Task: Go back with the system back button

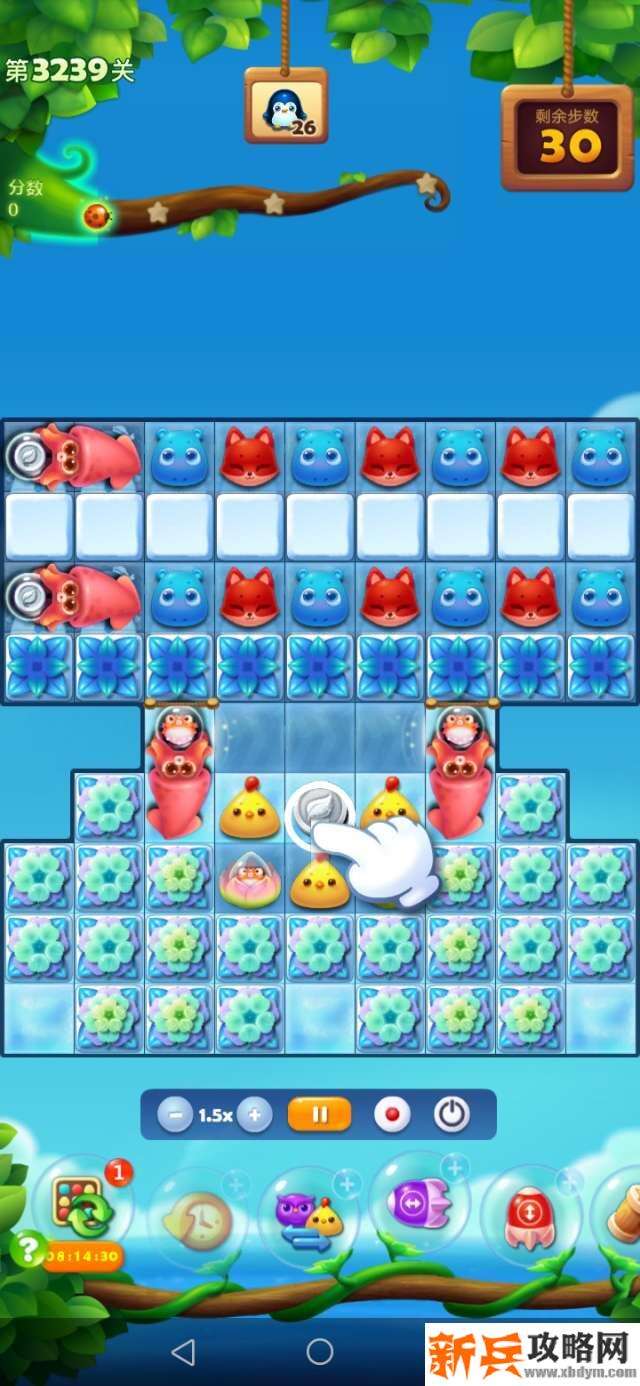Action: (183, 1353)
